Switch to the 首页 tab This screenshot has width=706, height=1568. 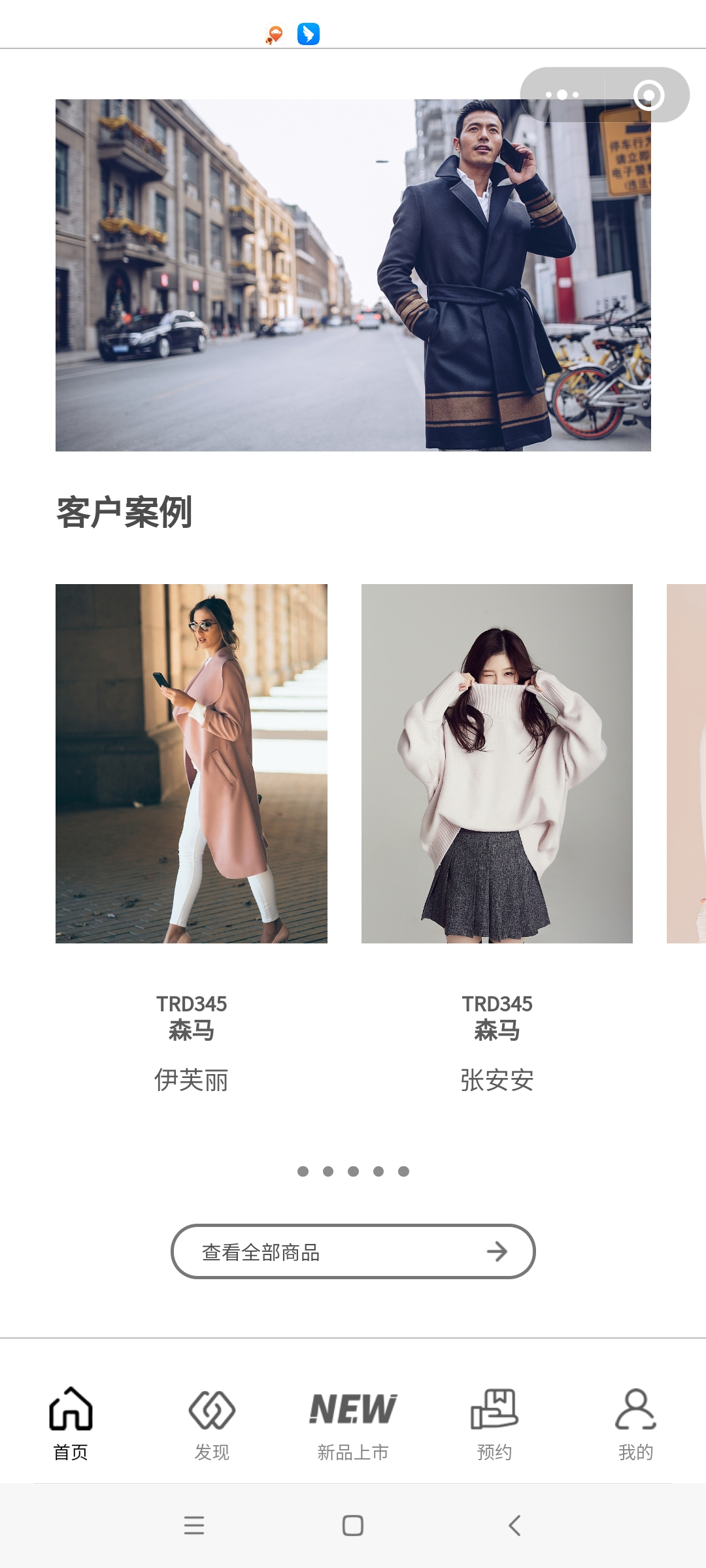[71, 1422]
